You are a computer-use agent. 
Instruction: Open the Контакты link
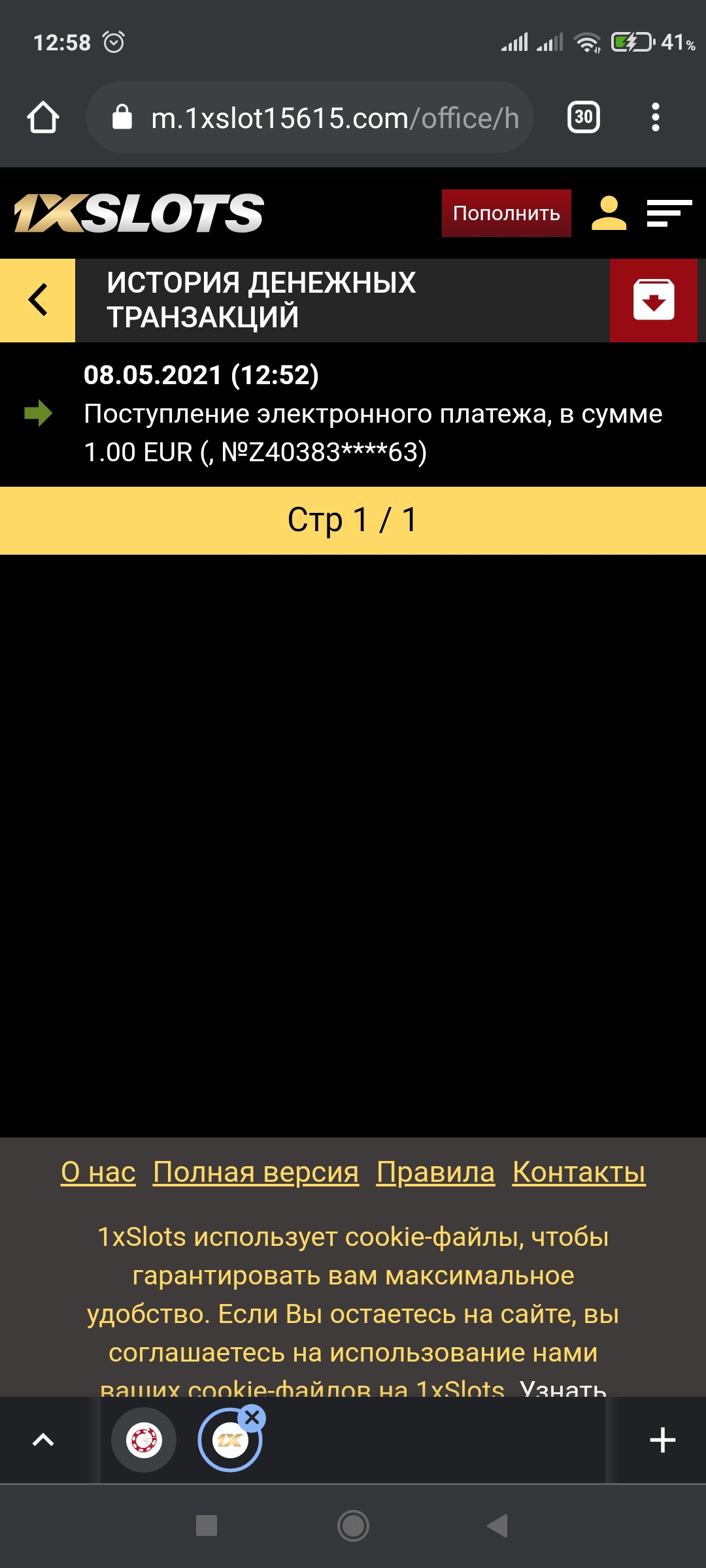pos(579,1172)
